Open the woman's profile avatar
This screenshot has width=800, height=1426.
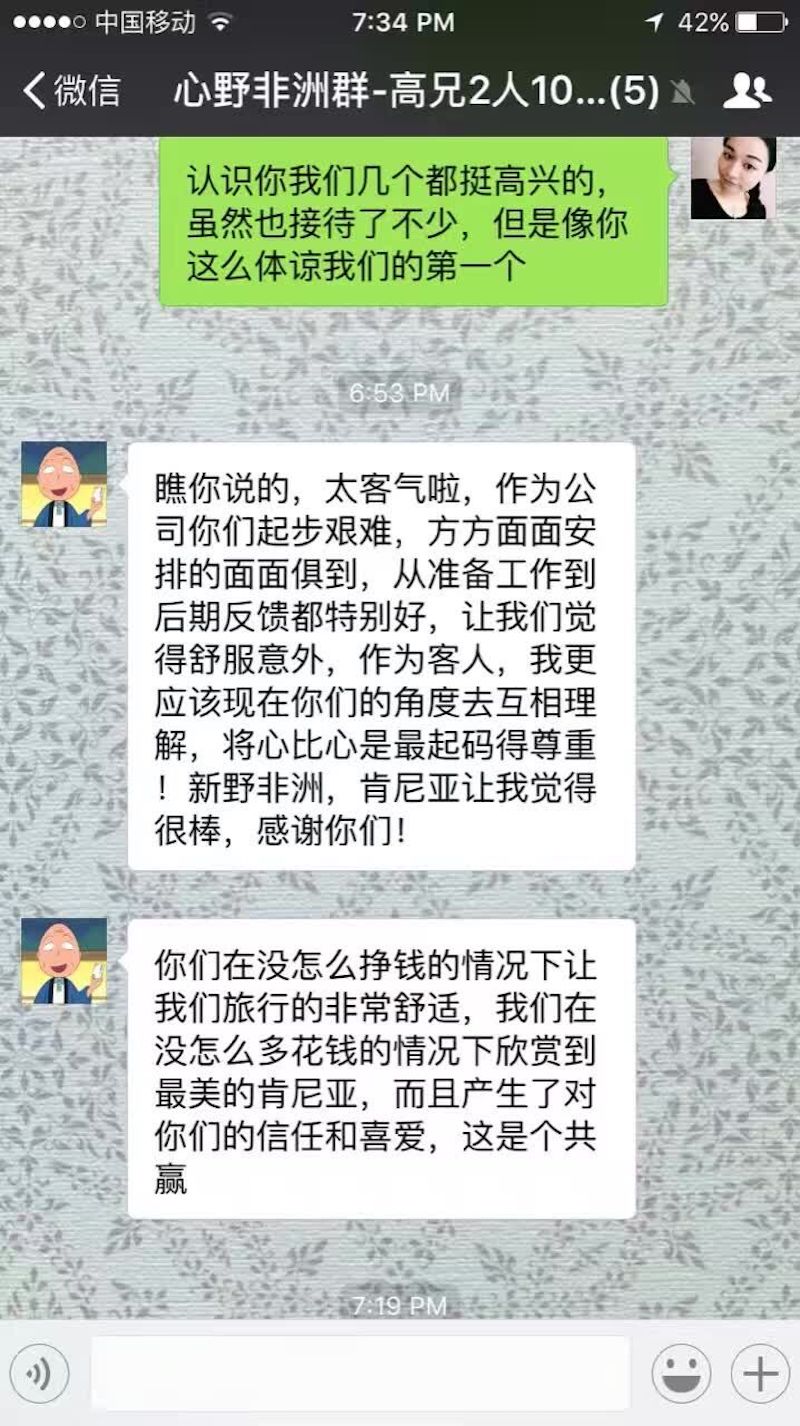pos(734,178)
